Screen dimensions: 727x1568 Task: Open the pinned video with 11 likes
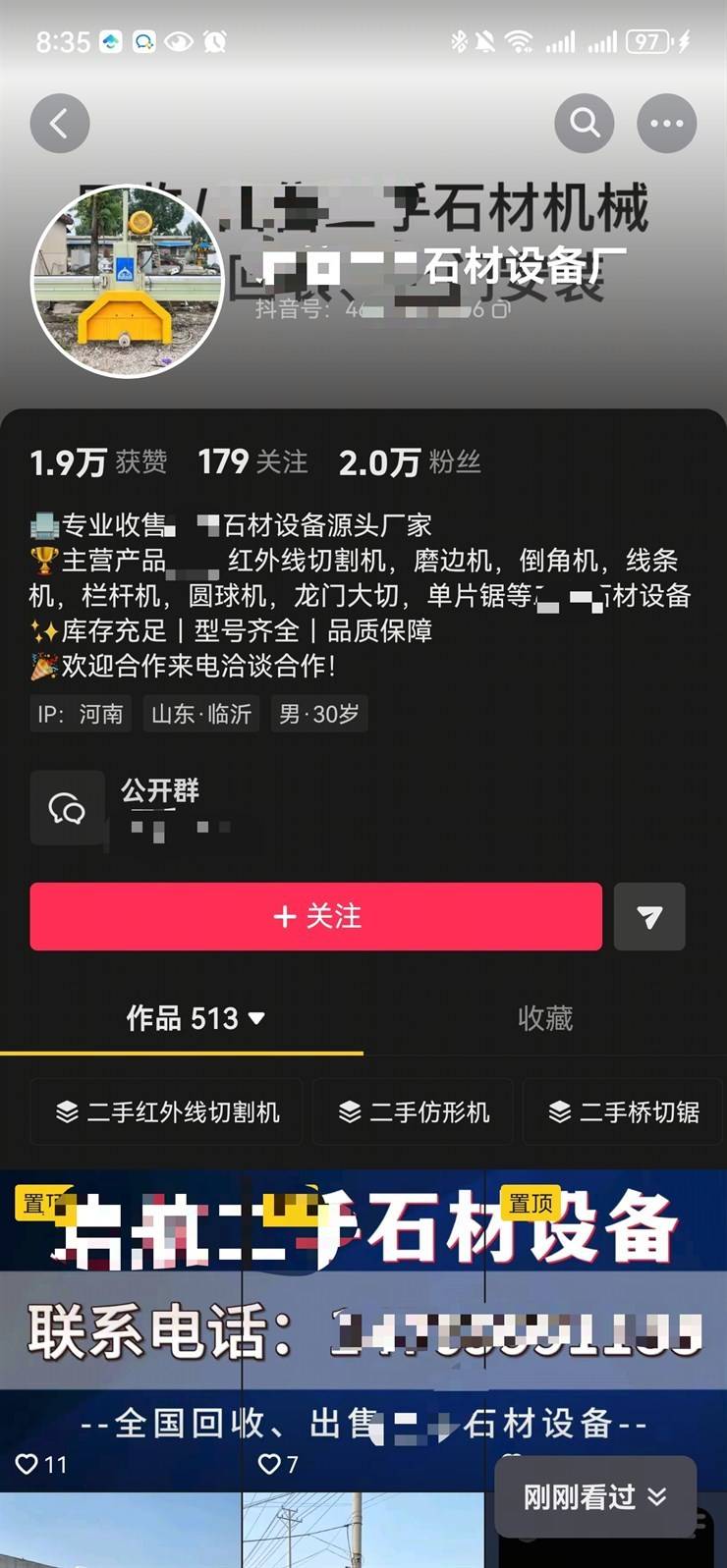(x=120, y=1325)
